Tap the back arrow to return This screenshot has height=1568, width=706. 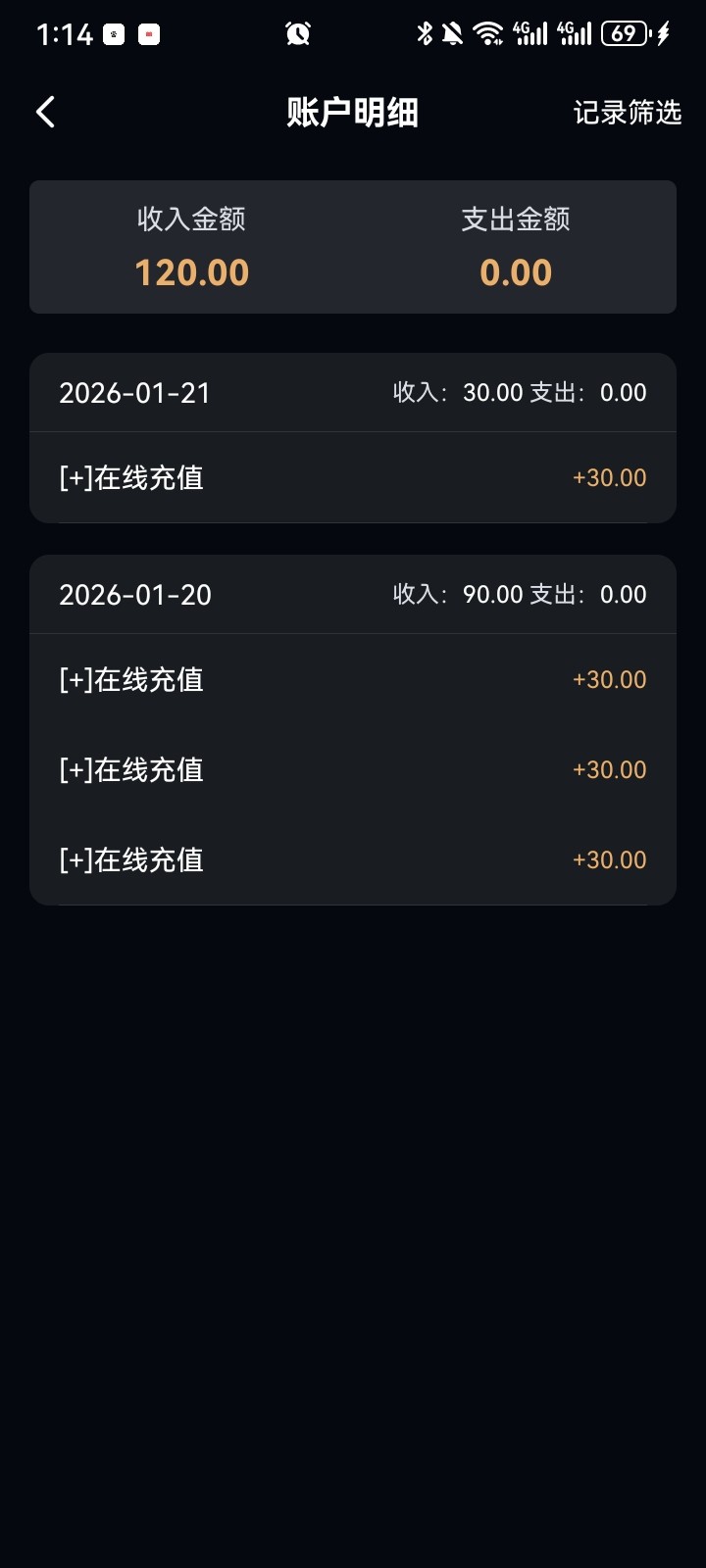coord(45,112)
